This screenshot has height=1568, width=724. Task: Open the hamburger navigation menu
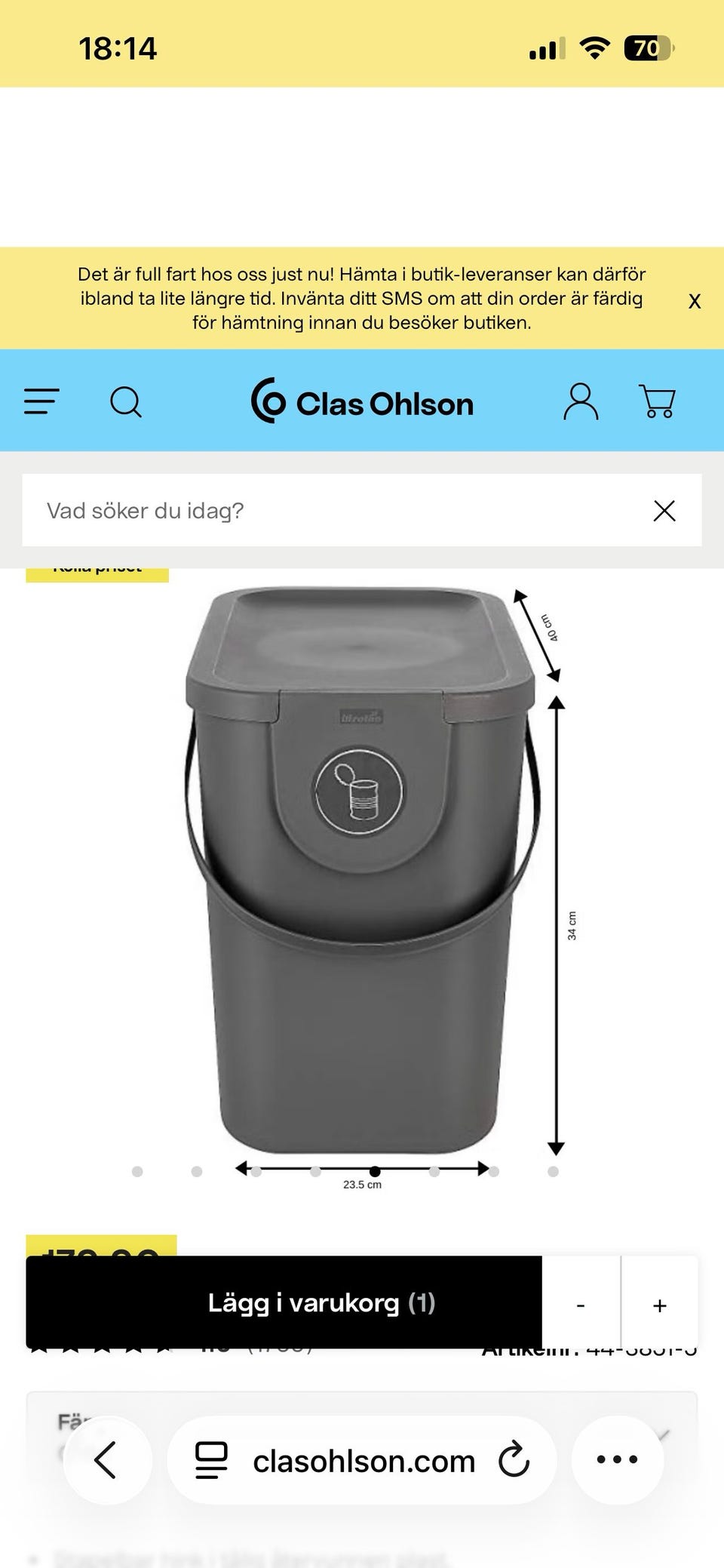(x=41, y=401)
